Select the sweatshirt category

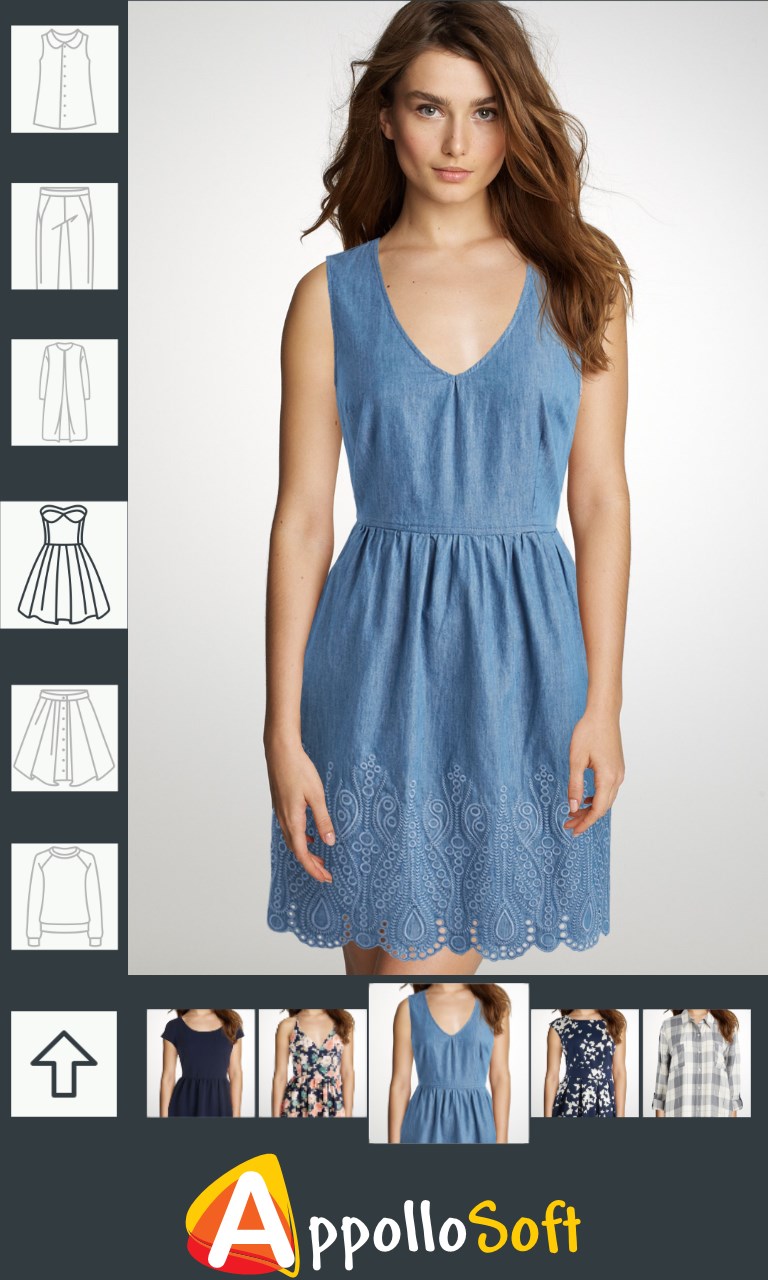point(64,896)
